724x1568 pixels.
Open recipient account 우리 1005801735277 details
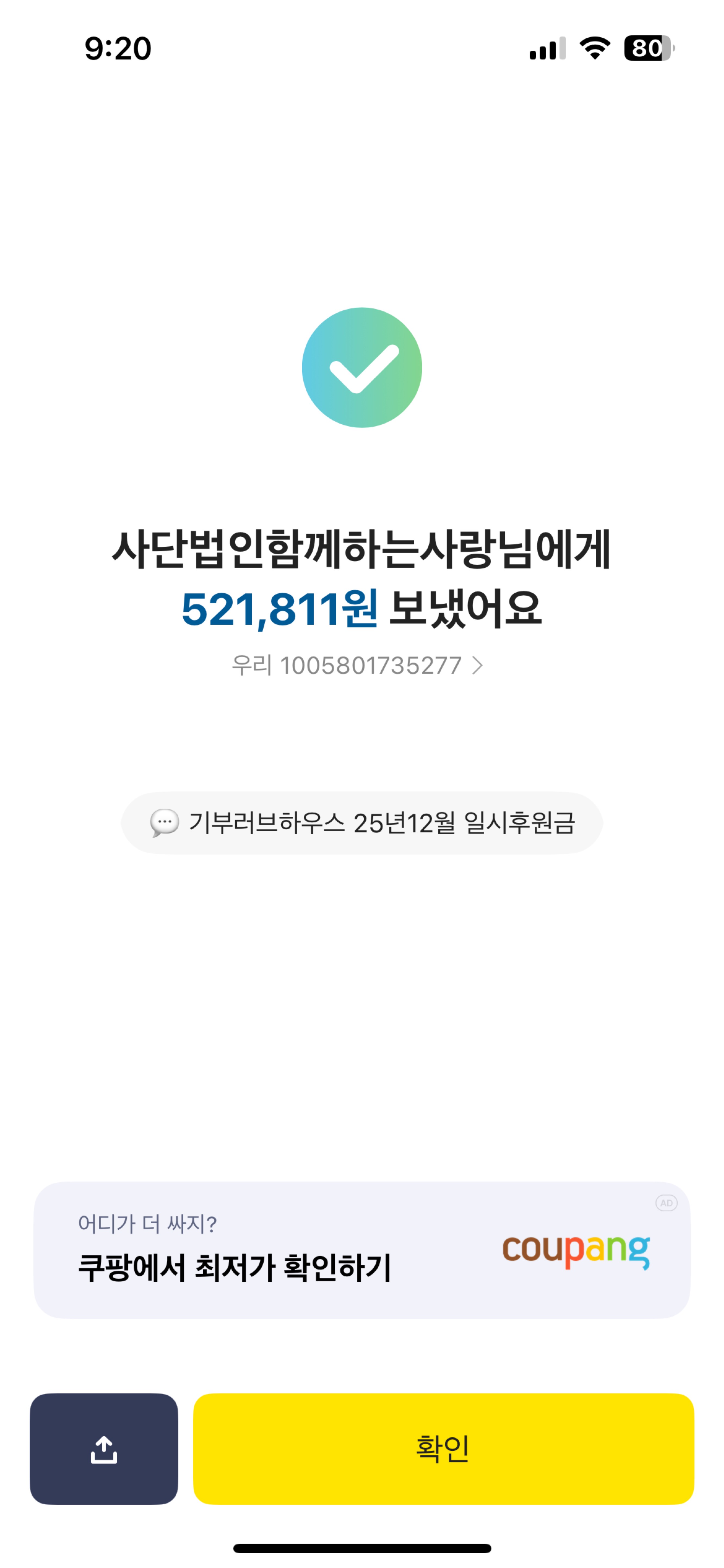pyautogui.click(x=358, y=665)
